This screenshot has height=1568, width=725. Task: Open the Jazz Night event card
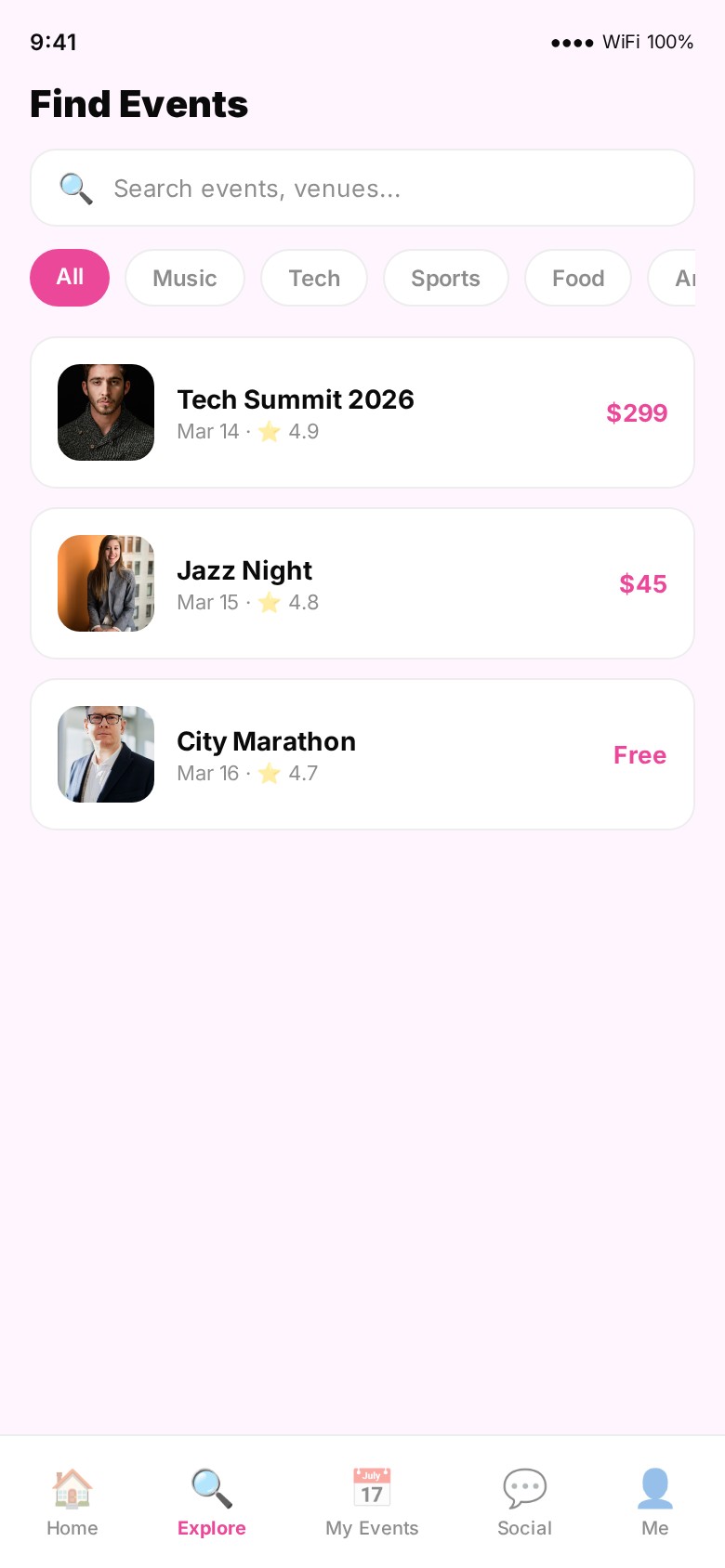(362, 583)
